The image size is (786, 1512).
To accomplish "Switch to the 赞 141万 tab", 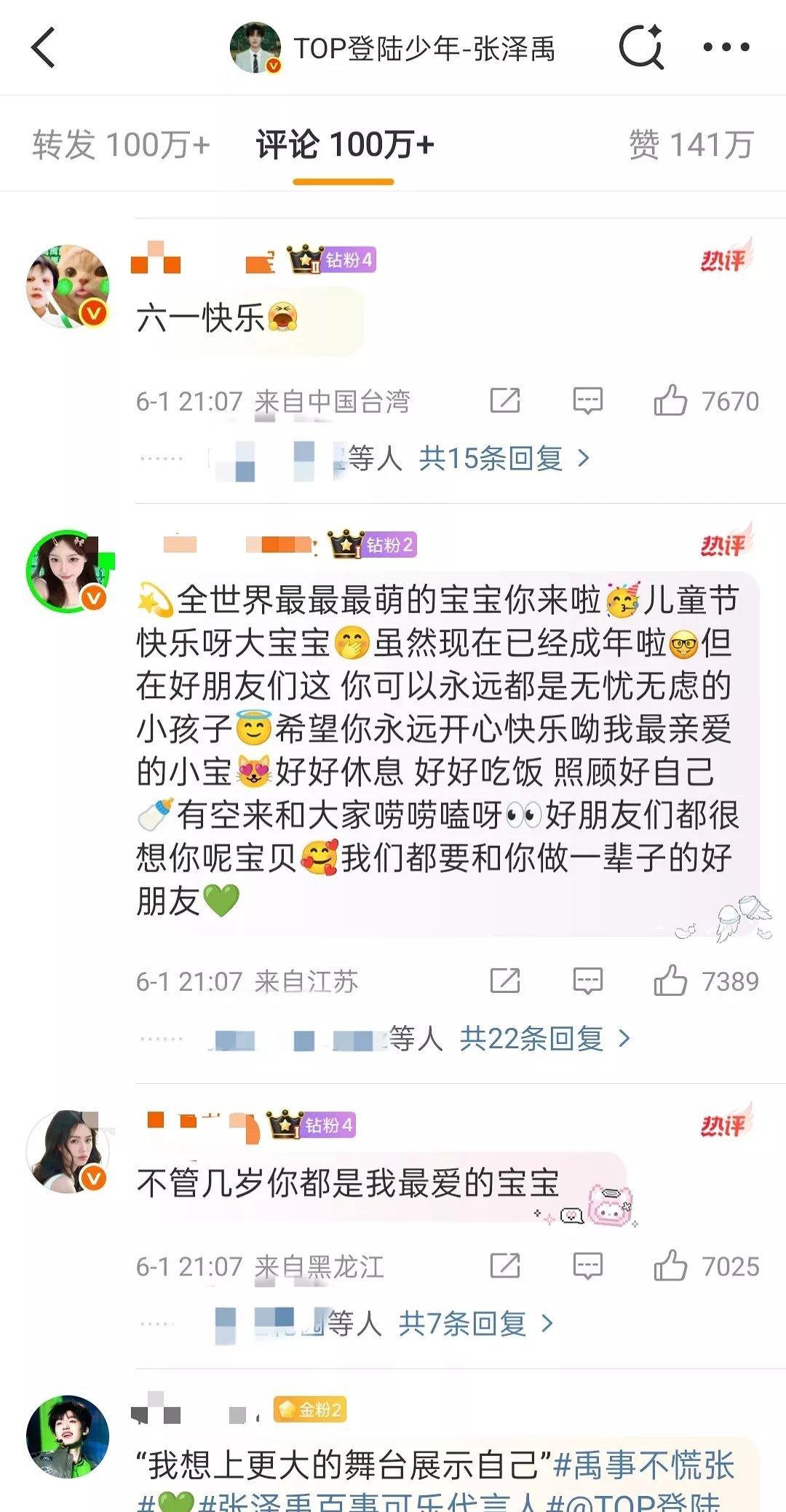I will point(691,145).
